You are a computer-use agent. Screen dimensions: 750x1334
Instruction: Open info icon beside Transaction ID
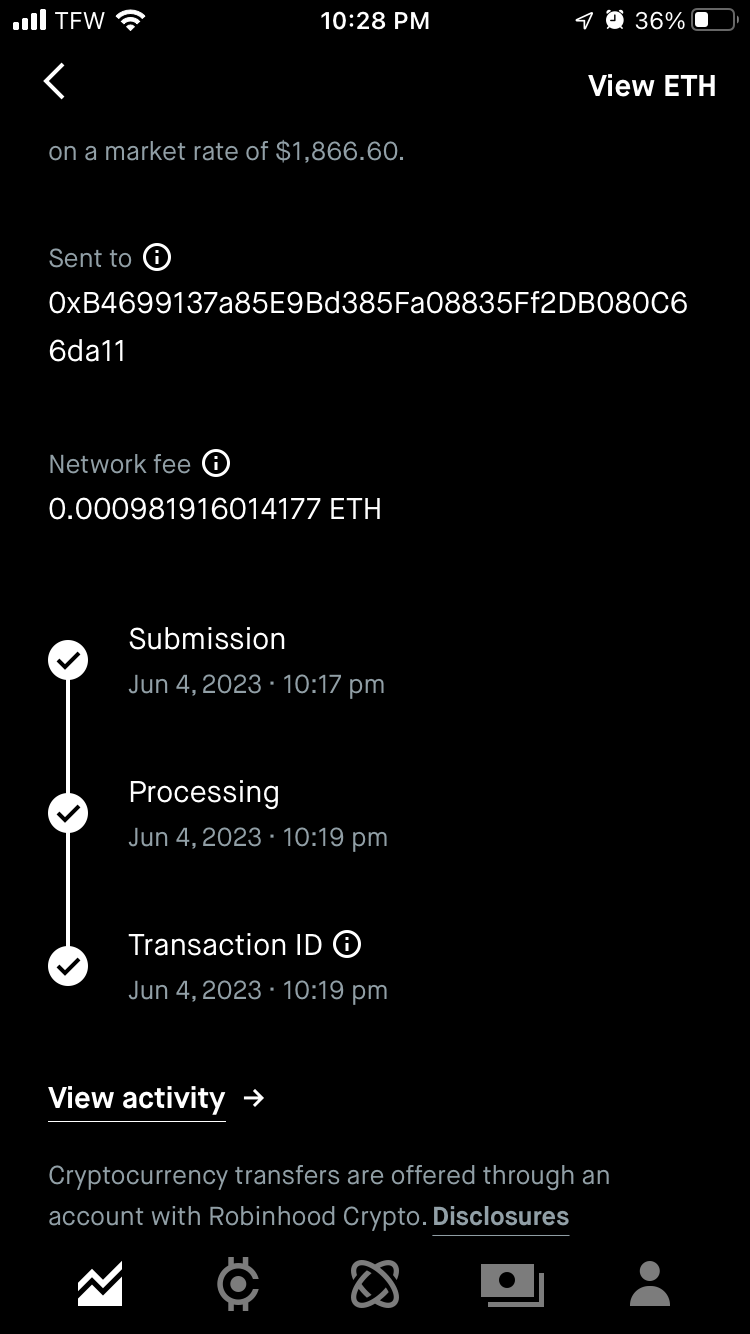pos(347,944)
